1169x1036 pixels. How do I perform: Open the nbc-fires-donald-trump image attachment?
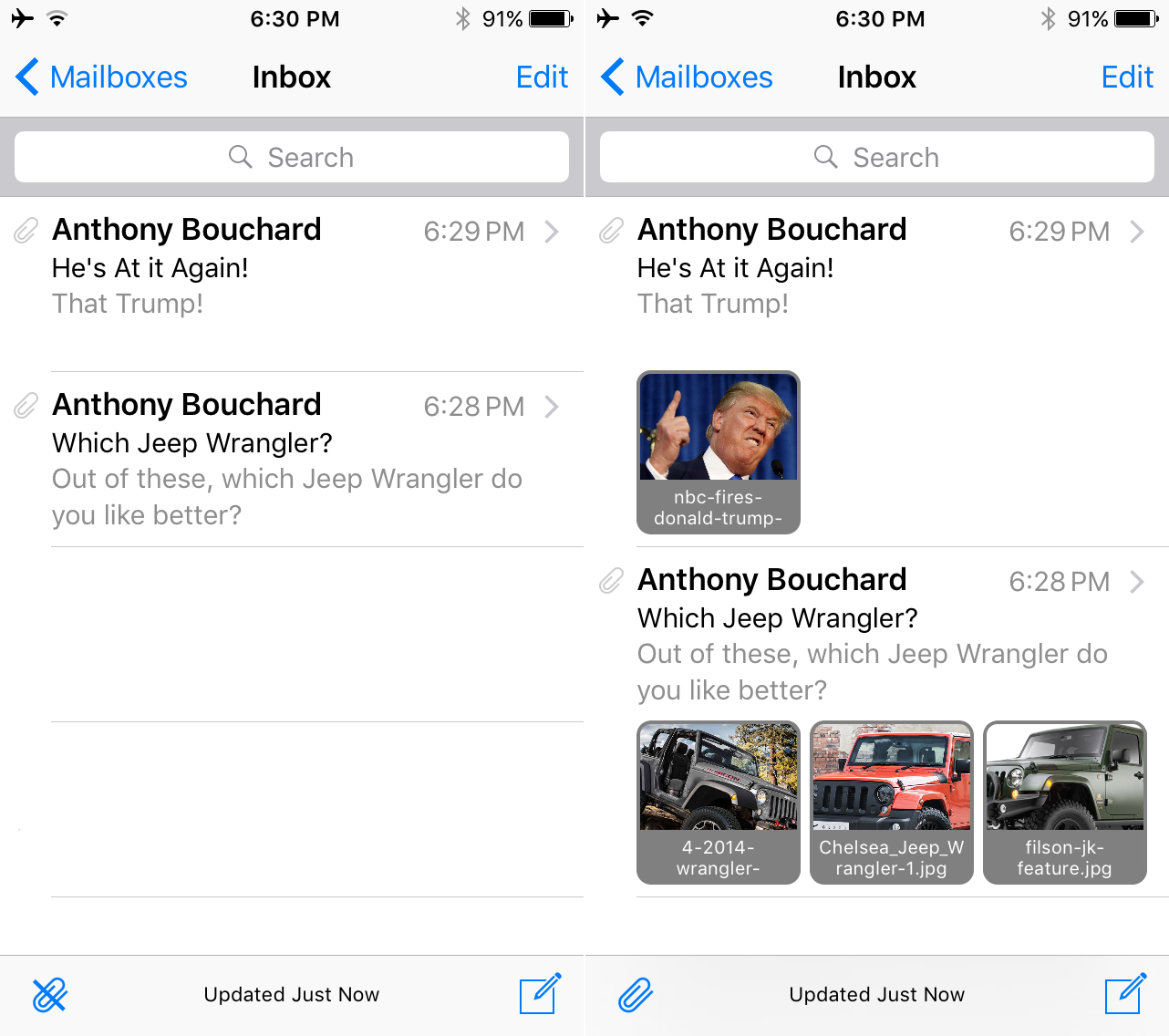[718, 451]
